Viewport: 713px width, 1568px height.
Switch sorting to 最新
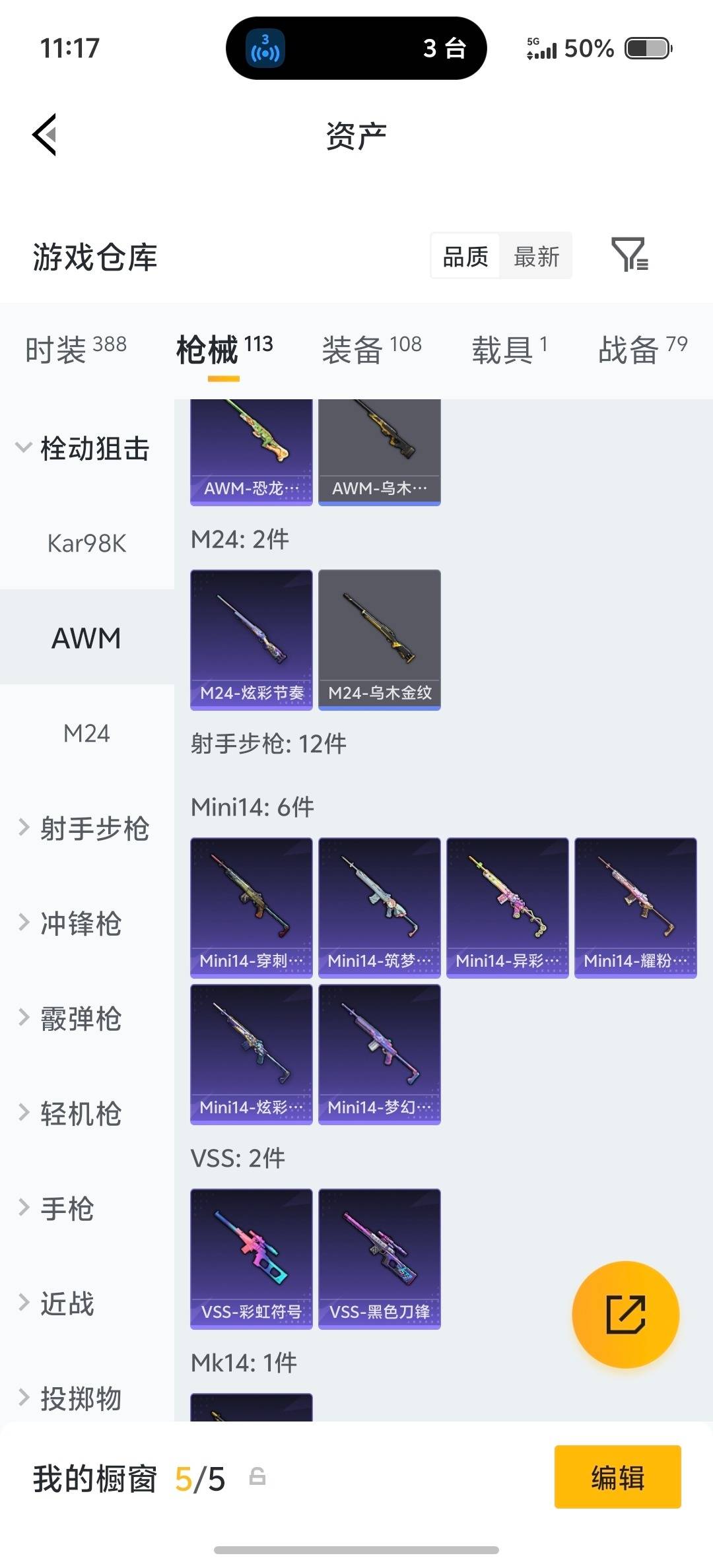point(536,256)
